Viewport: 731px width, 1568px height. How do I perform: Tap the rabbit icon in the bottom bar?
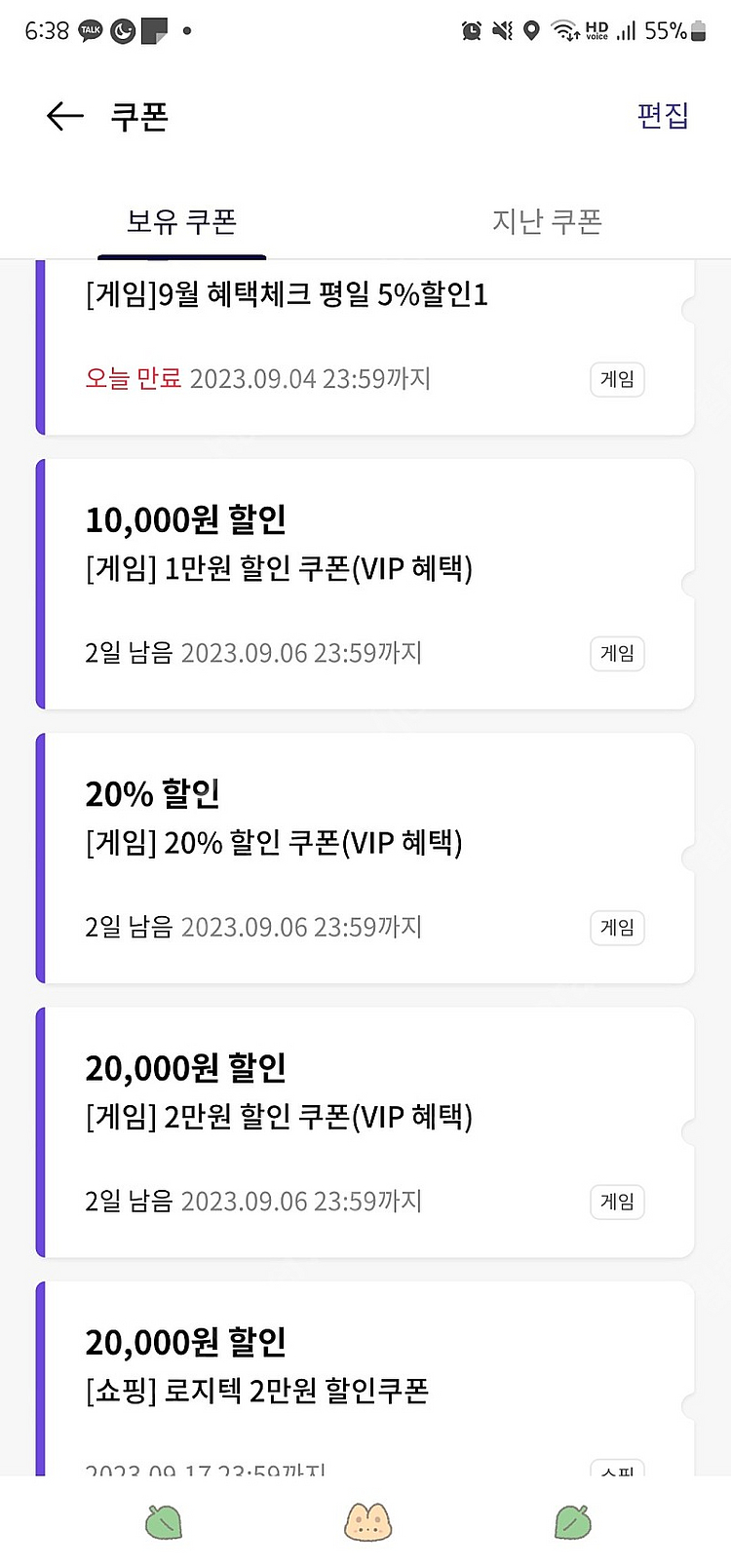365,1520
